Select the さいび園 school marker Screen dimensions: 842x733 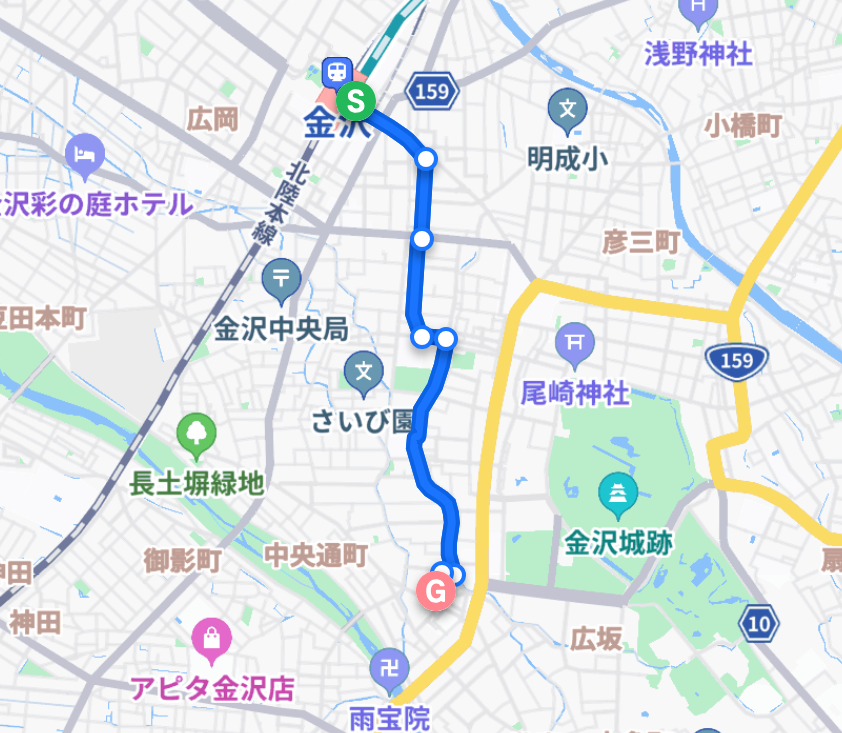tap(364, 373)
